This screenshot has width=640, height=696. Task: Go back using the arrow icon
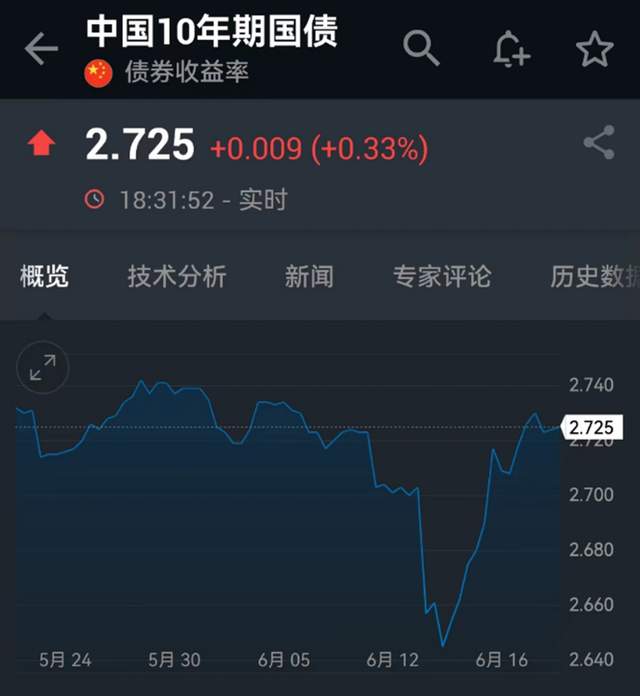click(41, 48)
